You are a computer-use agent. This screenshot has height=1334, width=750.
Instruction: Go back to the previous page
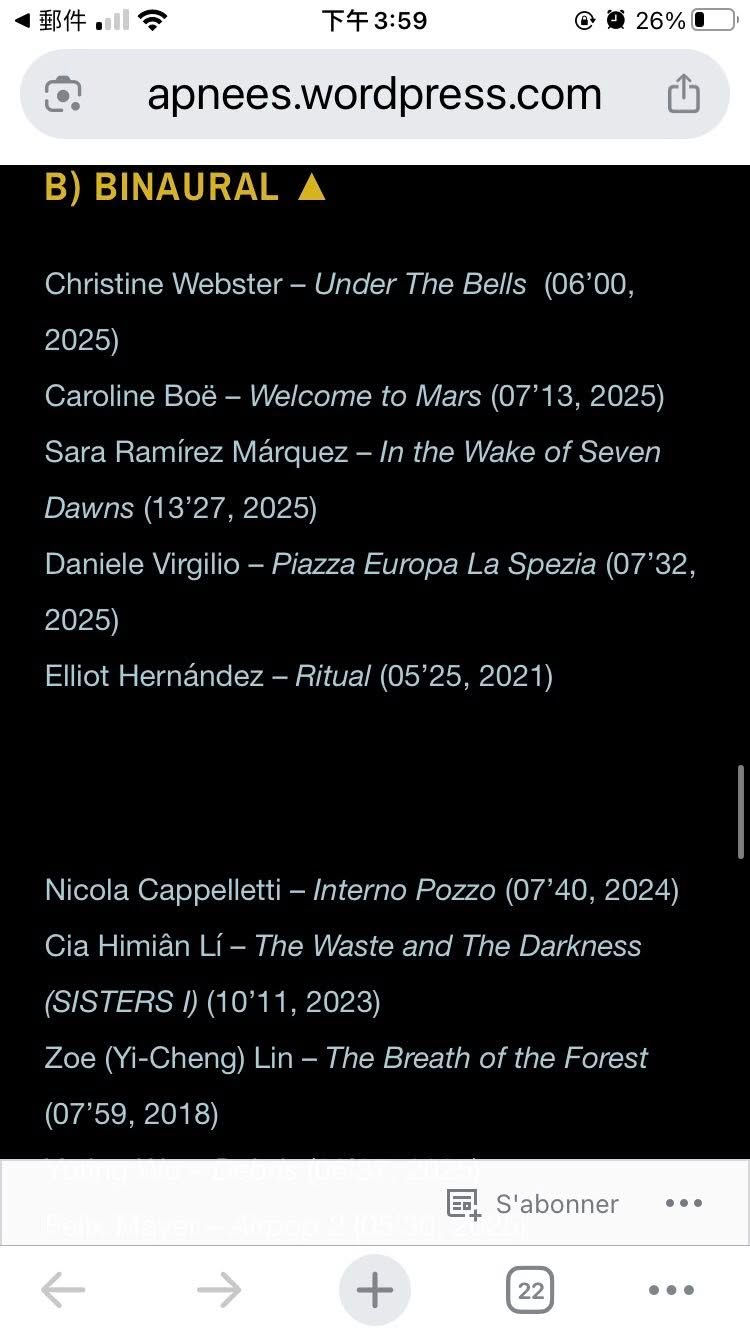(x=63, y=1290)
